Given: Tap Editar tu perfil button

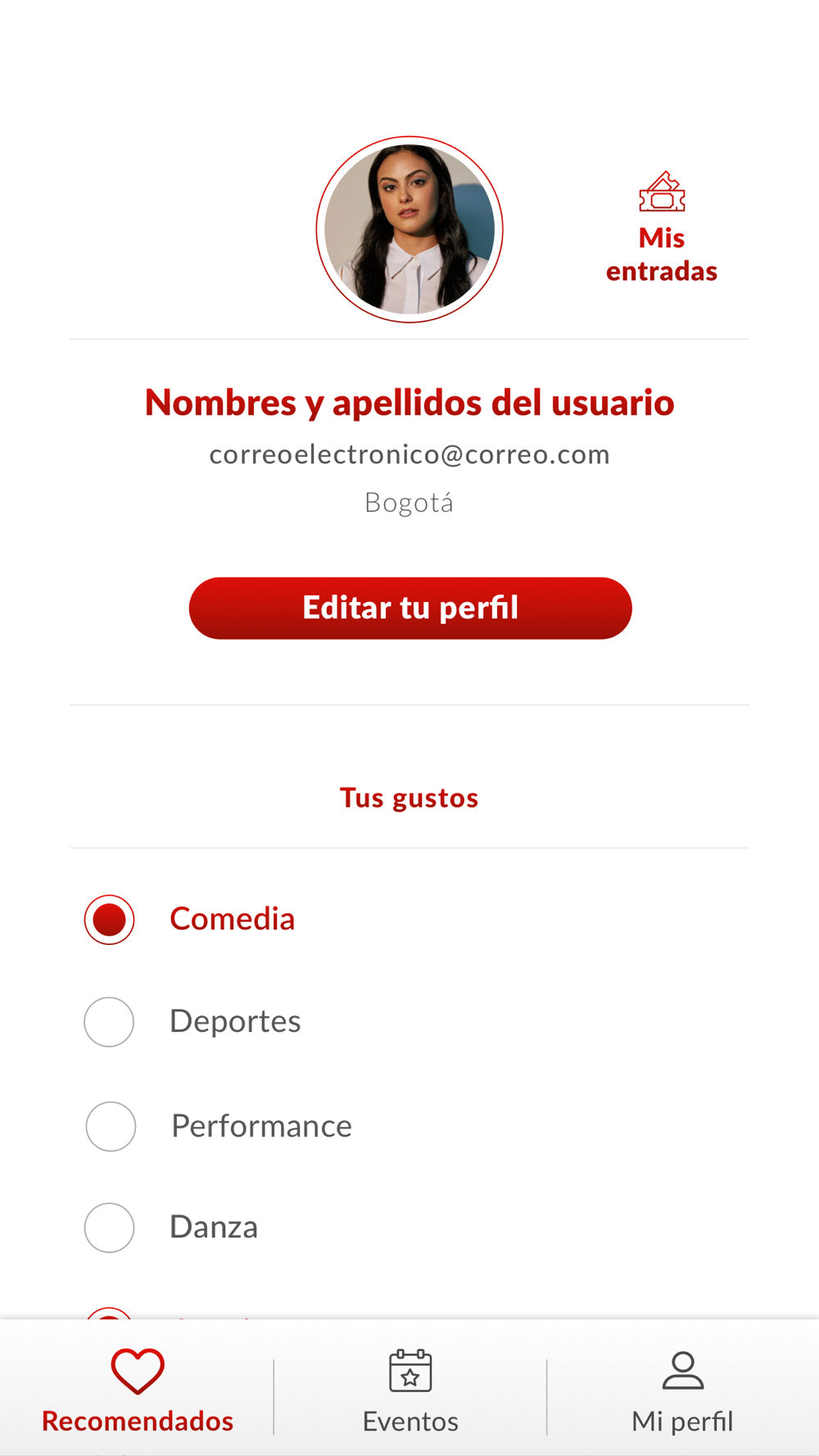Looking at the screenshot, I should pos(410,608).
